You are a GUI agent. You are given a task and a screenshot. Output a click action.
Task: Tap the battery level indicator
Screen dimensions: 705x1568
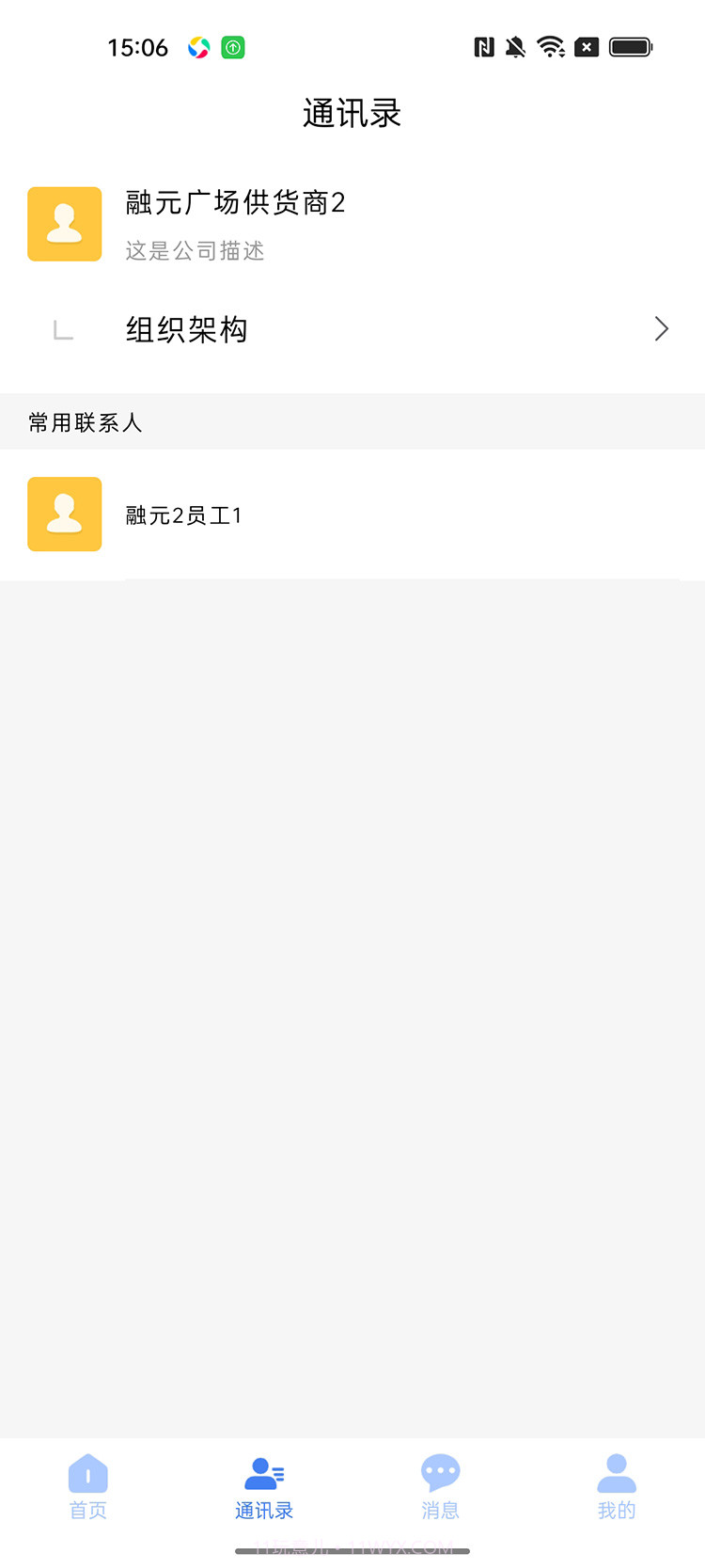(632, 46)
